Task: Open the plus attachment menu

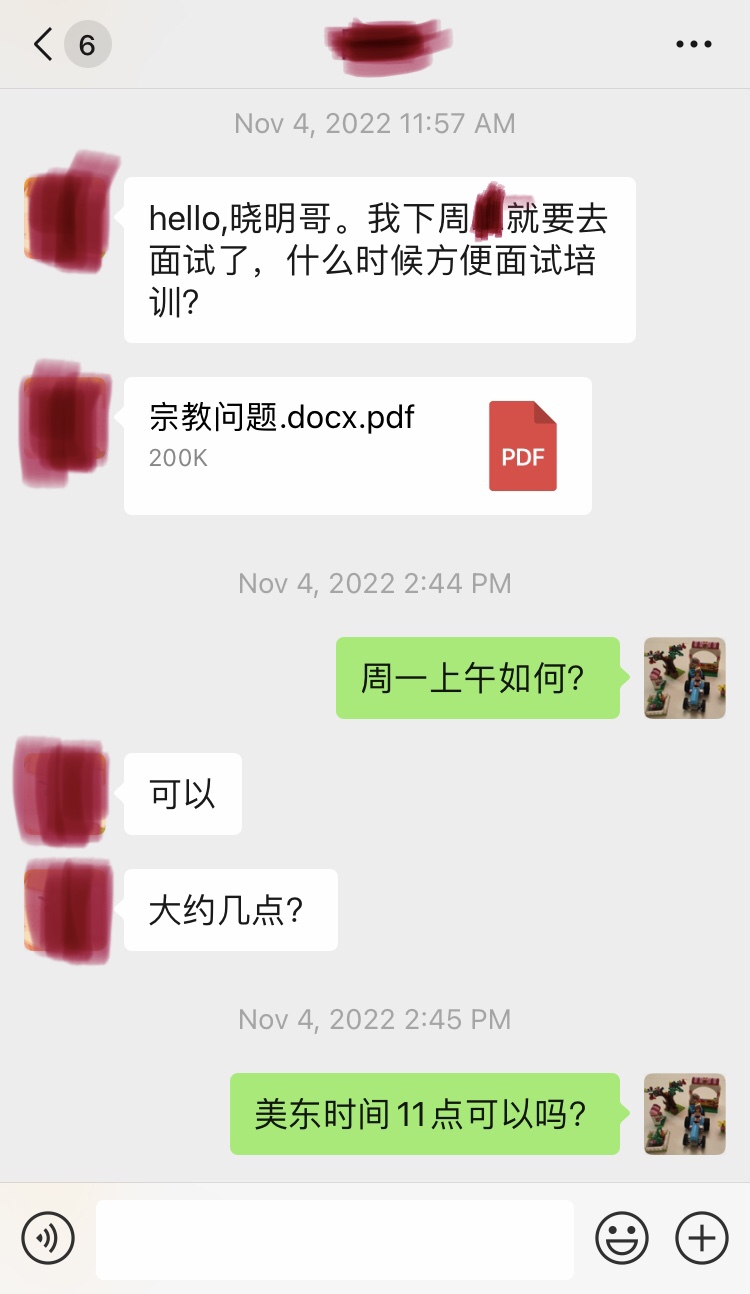Action: [702, 1239]
